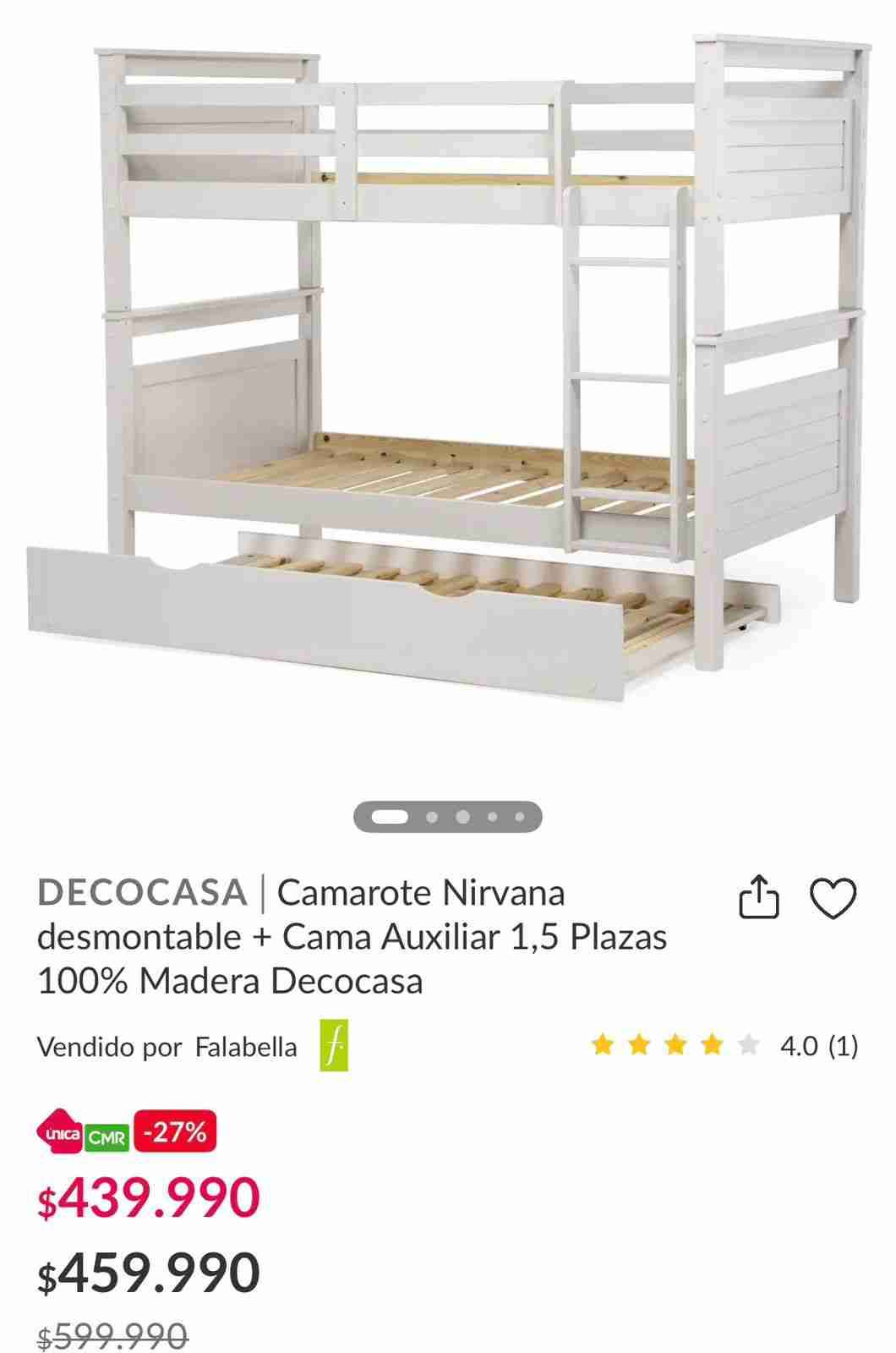Share this Camarote Nirvana product
Screen dimensions: 896x1353
(x=758, y=897)
